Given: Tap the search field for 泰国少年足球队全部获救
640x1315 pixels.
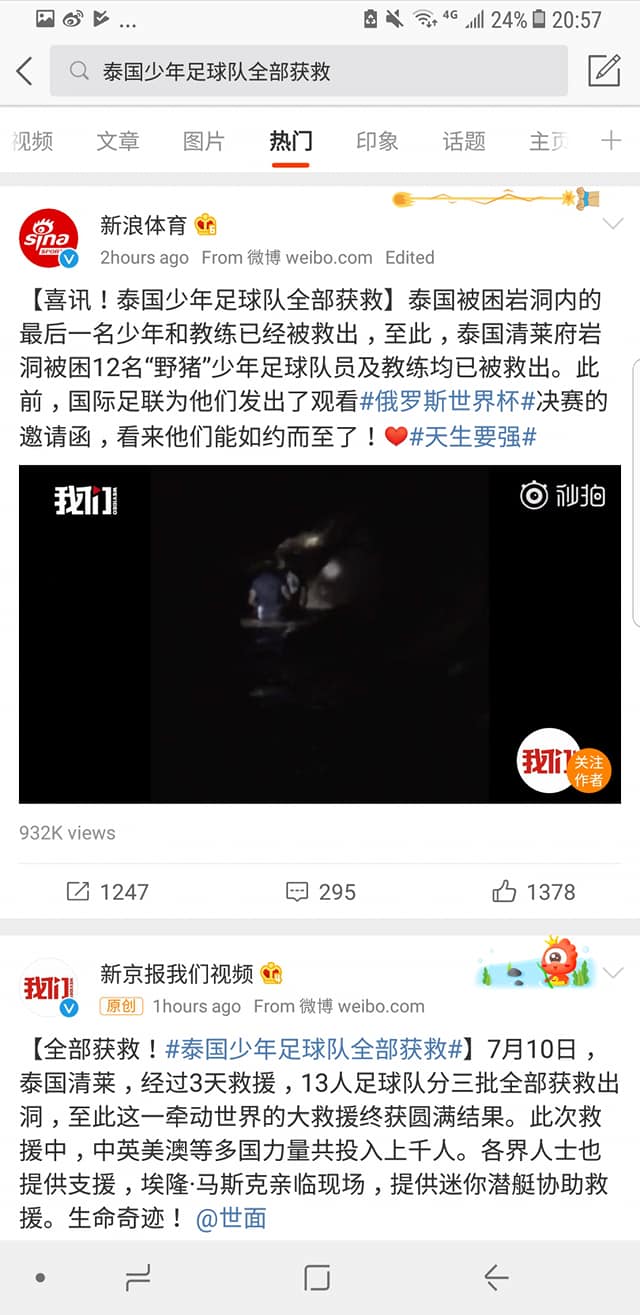Looking at the screenshot, I should tap(310, 71).
